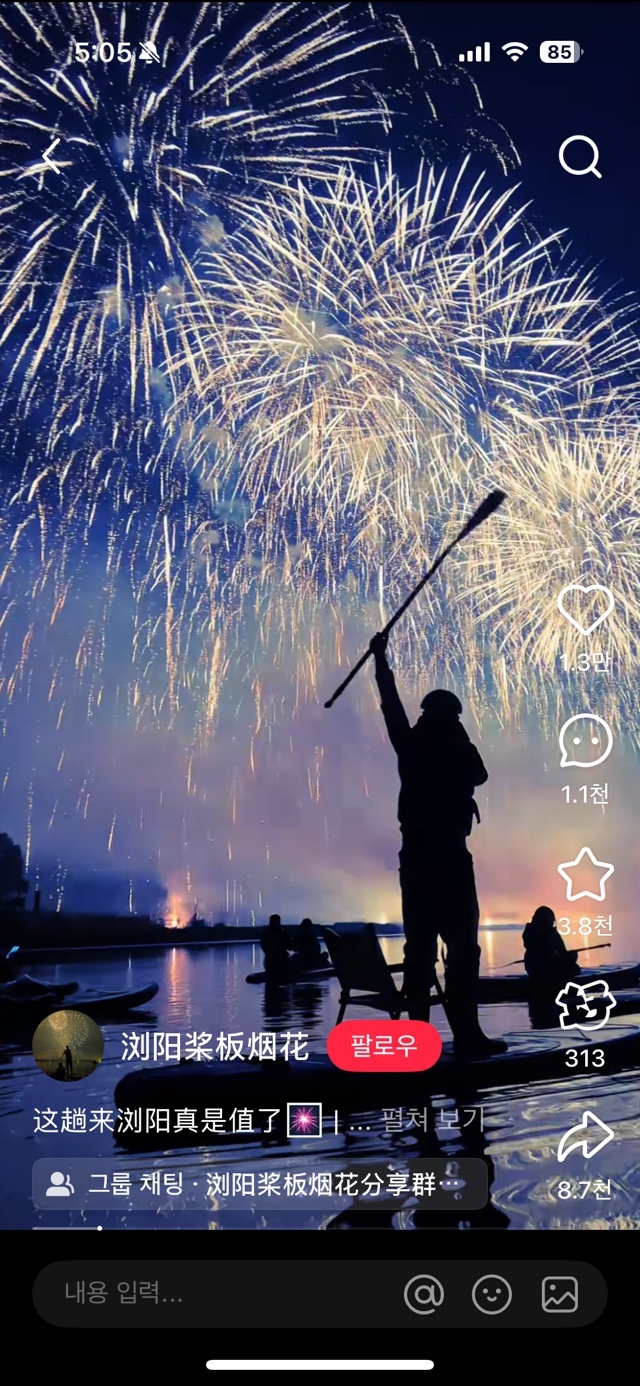Screen dimensions: 640x1386
Task: Save the video with the star icon
Action: click(585, 874)
